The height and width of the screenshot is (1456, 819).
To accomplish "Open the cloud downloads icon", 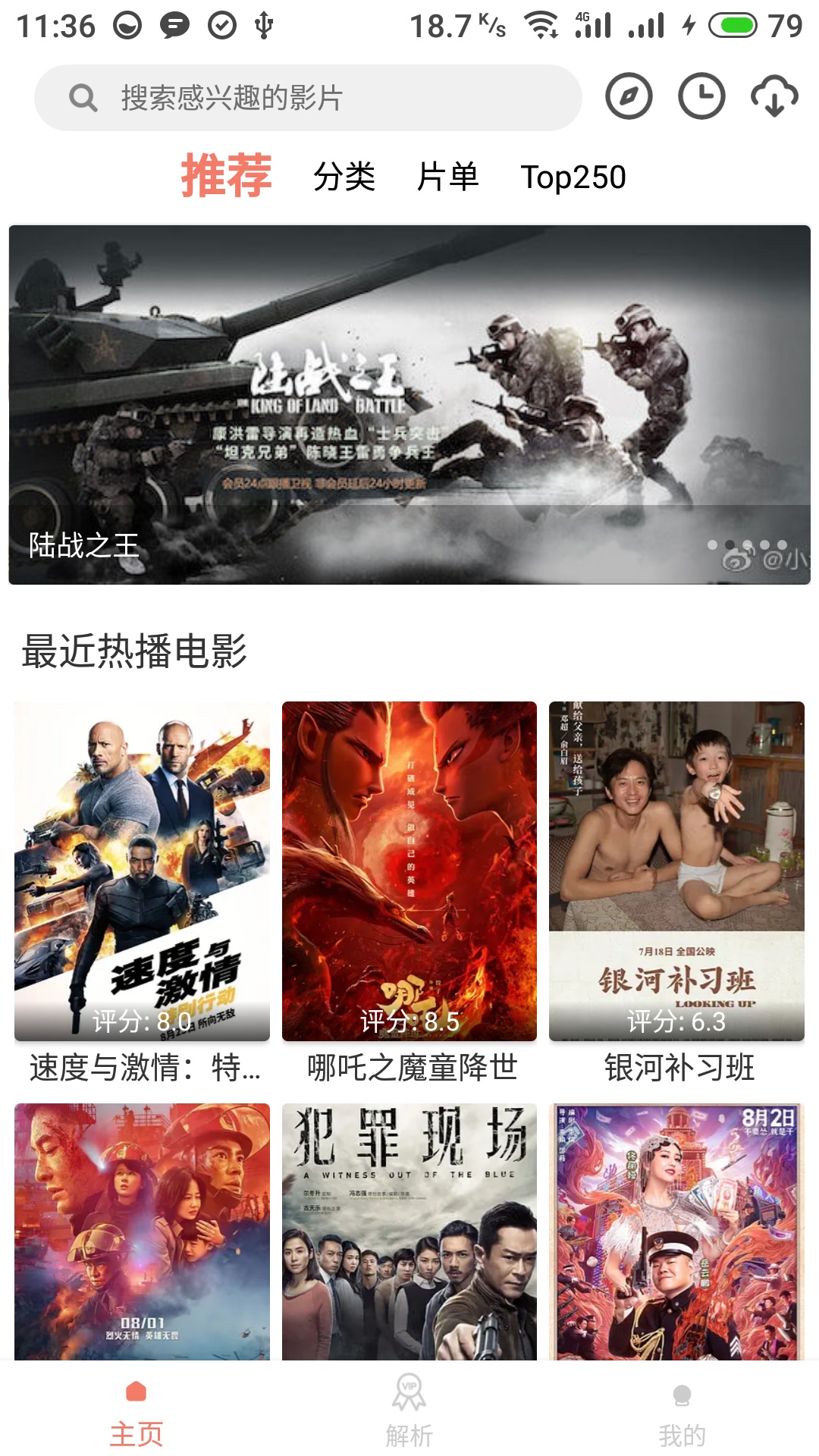I will (x=774, y=96).
